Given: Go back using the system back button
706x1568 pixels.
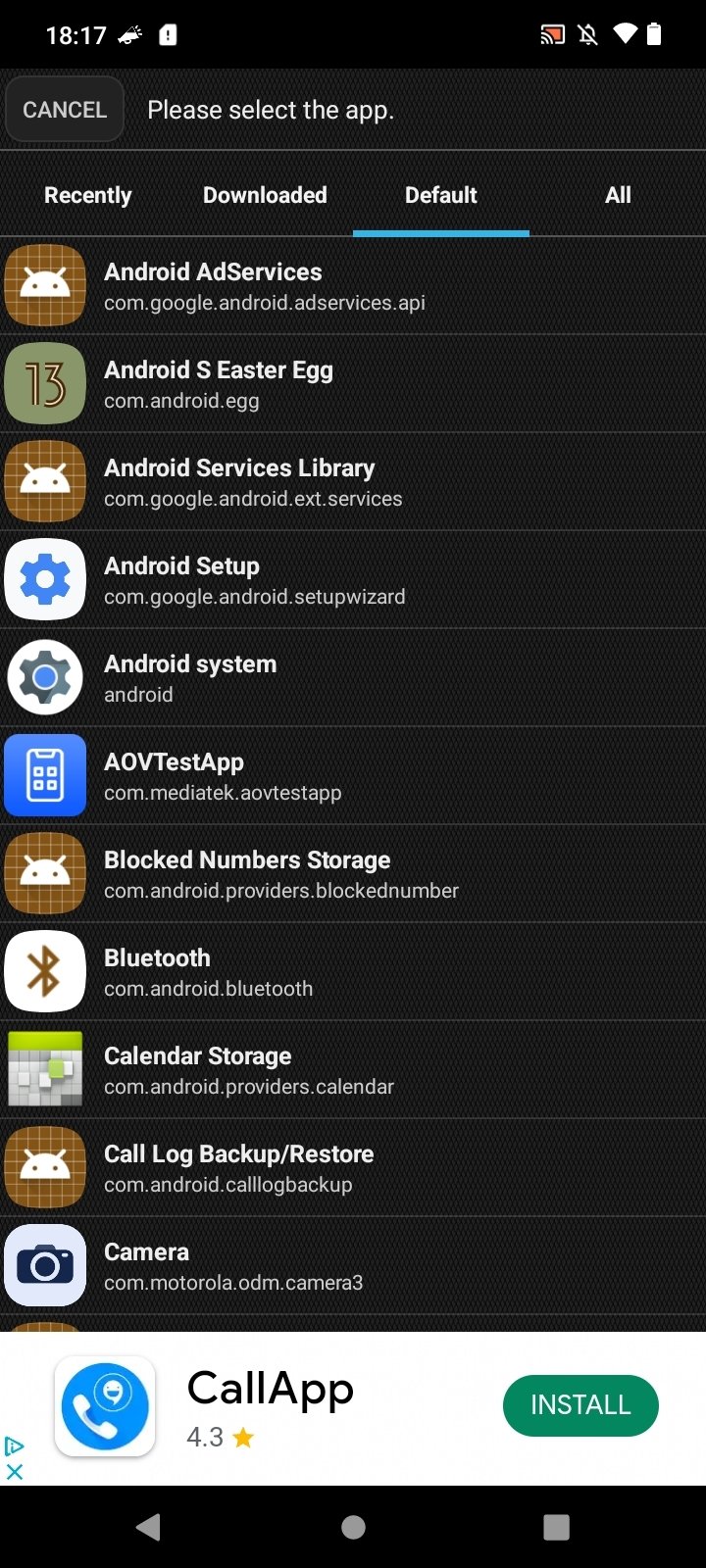Looking at the screenshot, I should coord(149,1527).
